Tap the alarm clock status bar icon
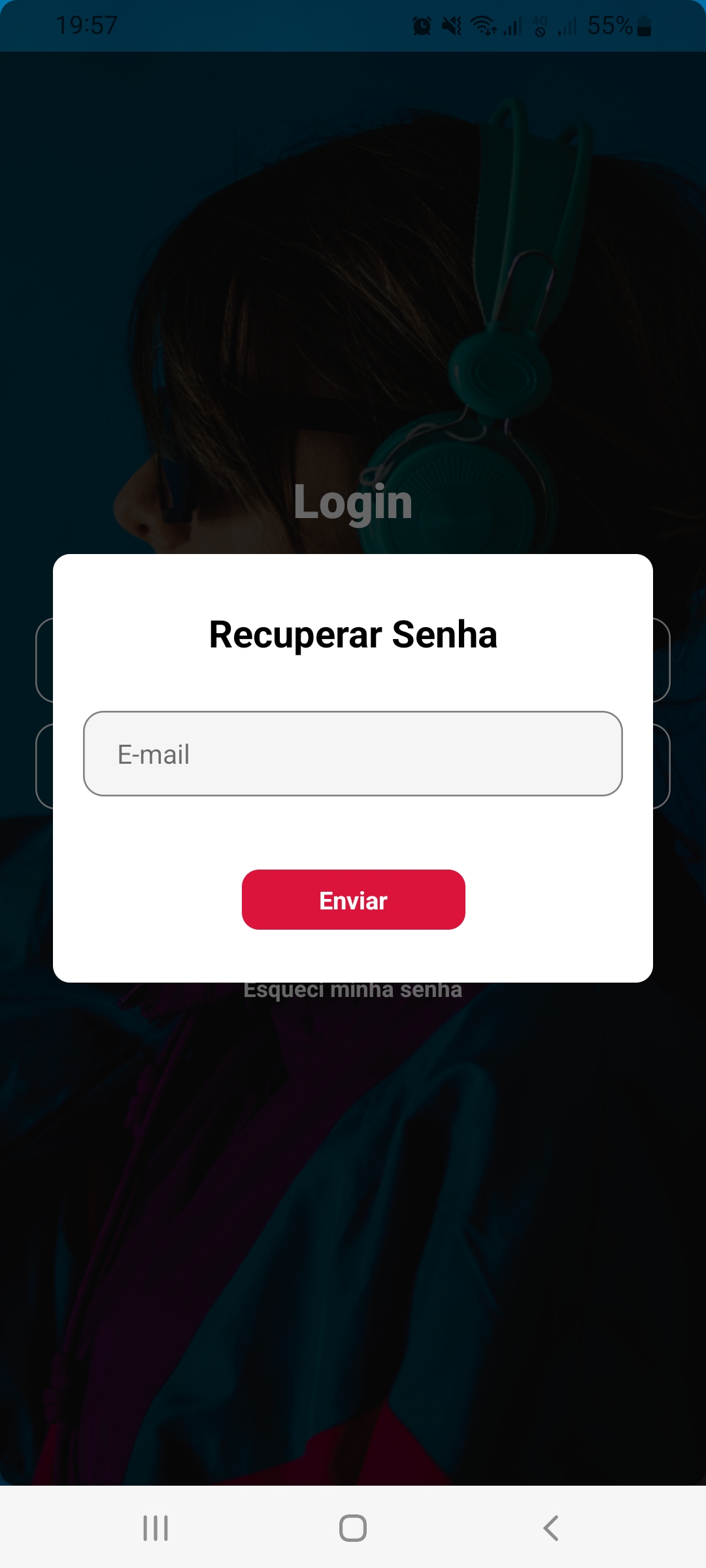 pyautogui.click(x=422, y=26)
